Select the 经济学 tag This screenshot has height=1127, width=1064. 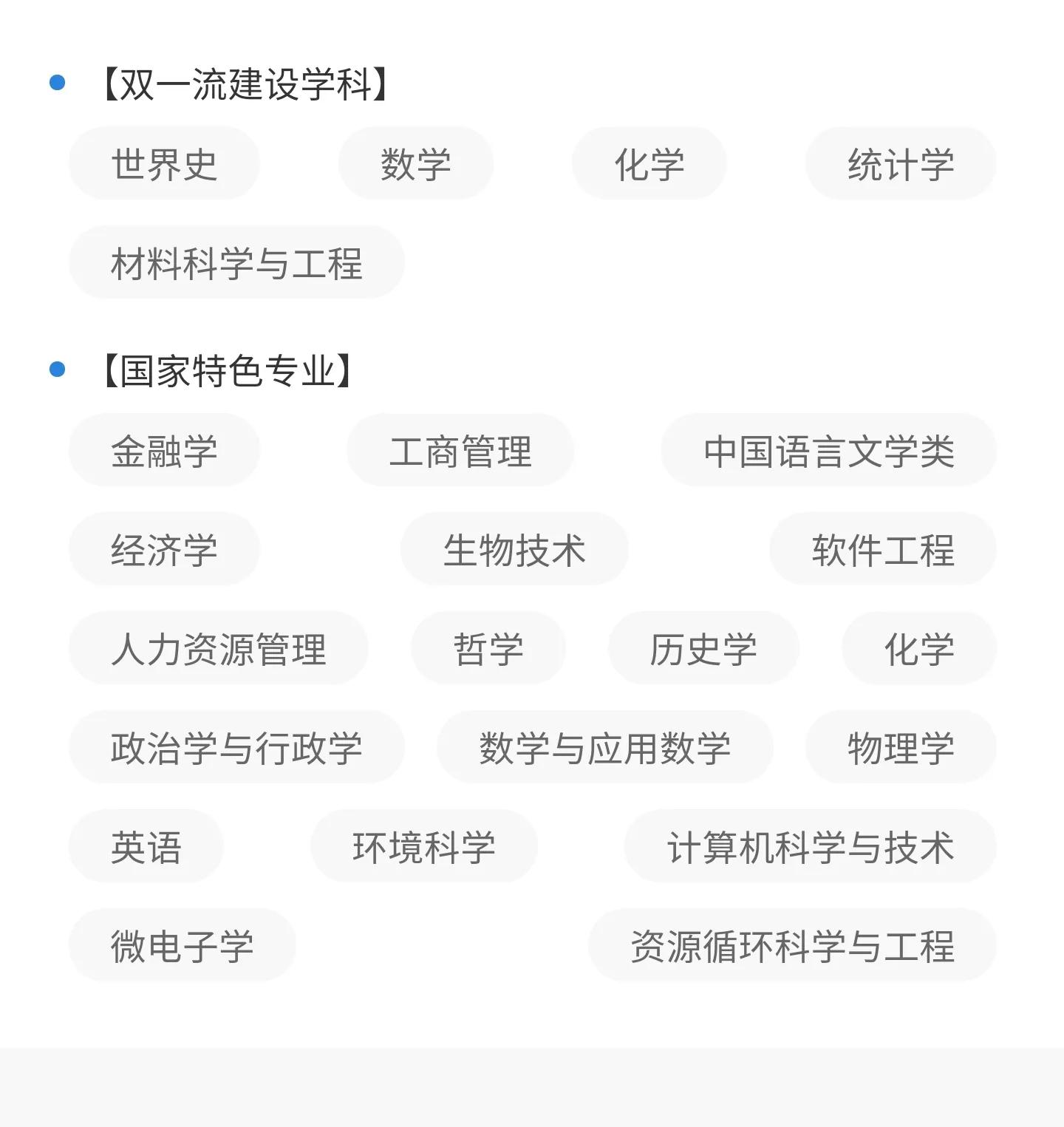(163, 549)
